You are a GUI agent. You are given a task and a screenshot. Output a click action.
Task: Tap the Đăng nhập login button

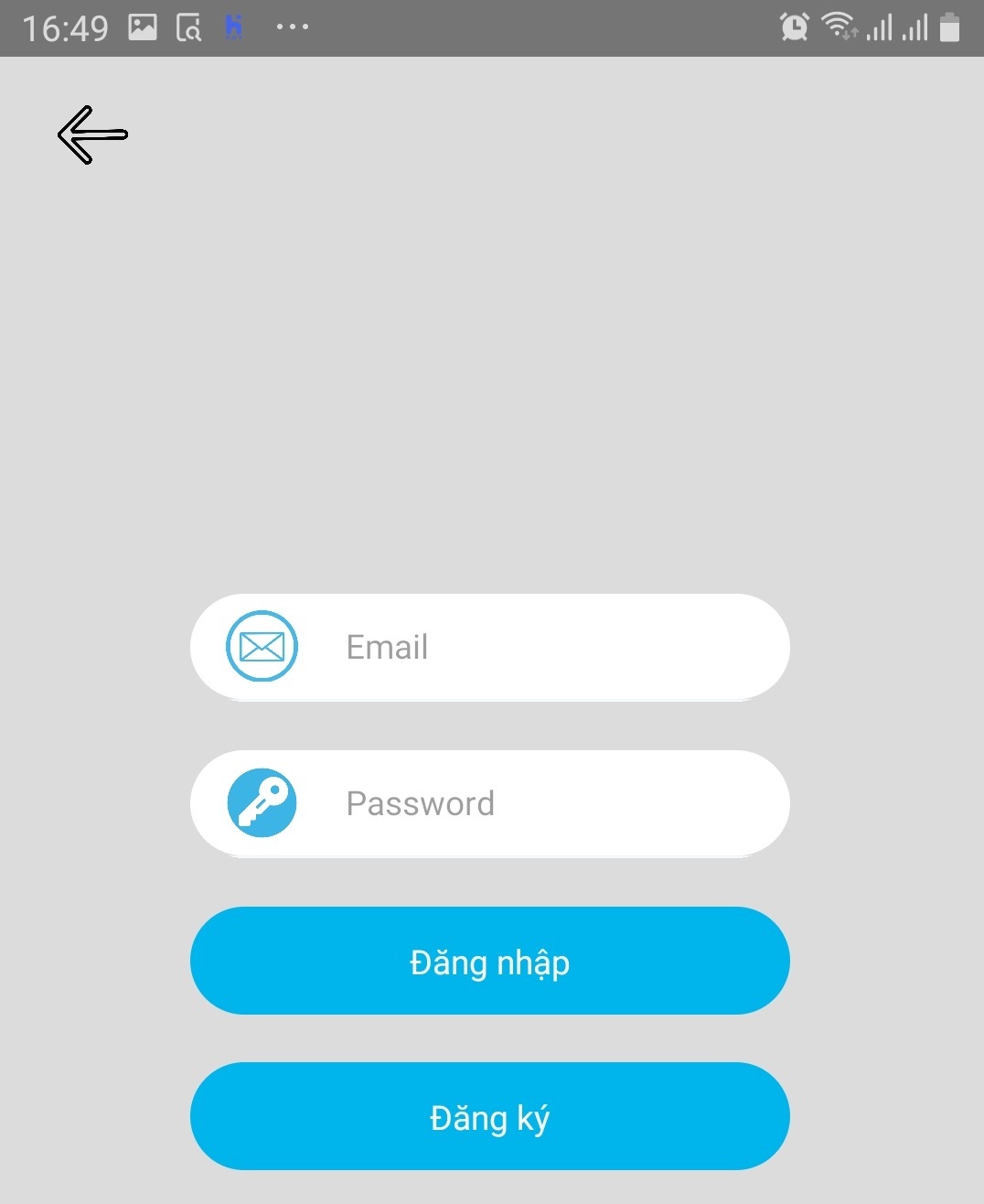(x=489, y=961)
